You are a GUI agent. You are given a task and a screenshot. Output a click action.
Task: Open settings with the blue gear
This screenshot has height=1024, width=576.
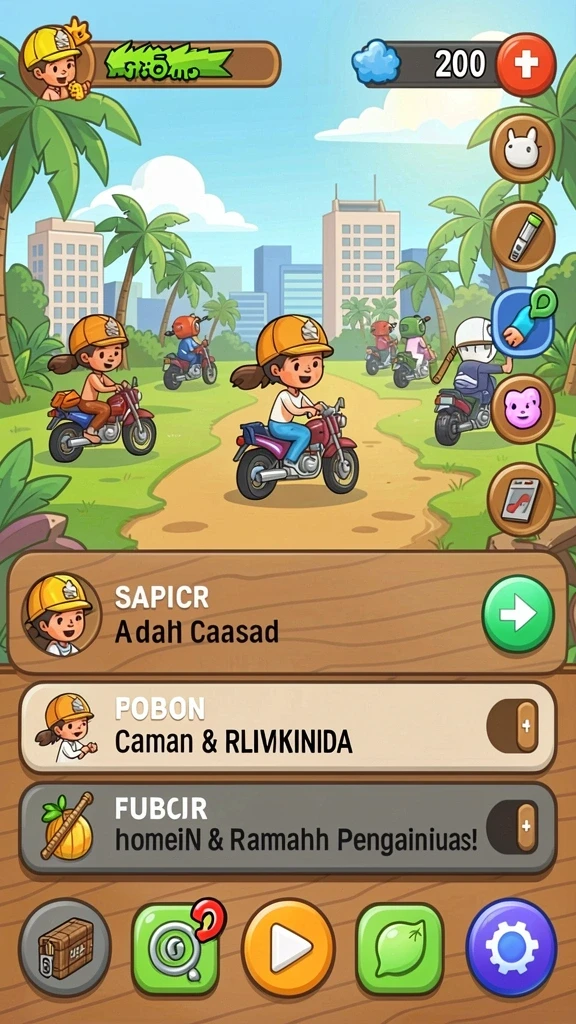511,948
